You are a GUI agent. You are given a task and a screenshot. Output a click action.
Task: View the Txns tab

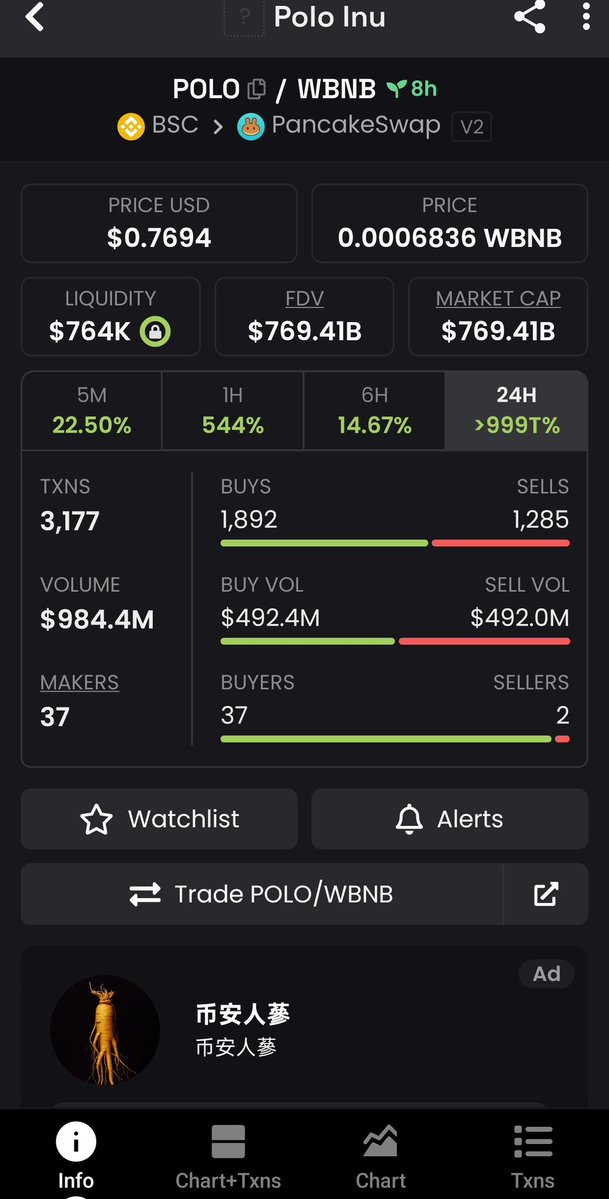[533, 1155]
